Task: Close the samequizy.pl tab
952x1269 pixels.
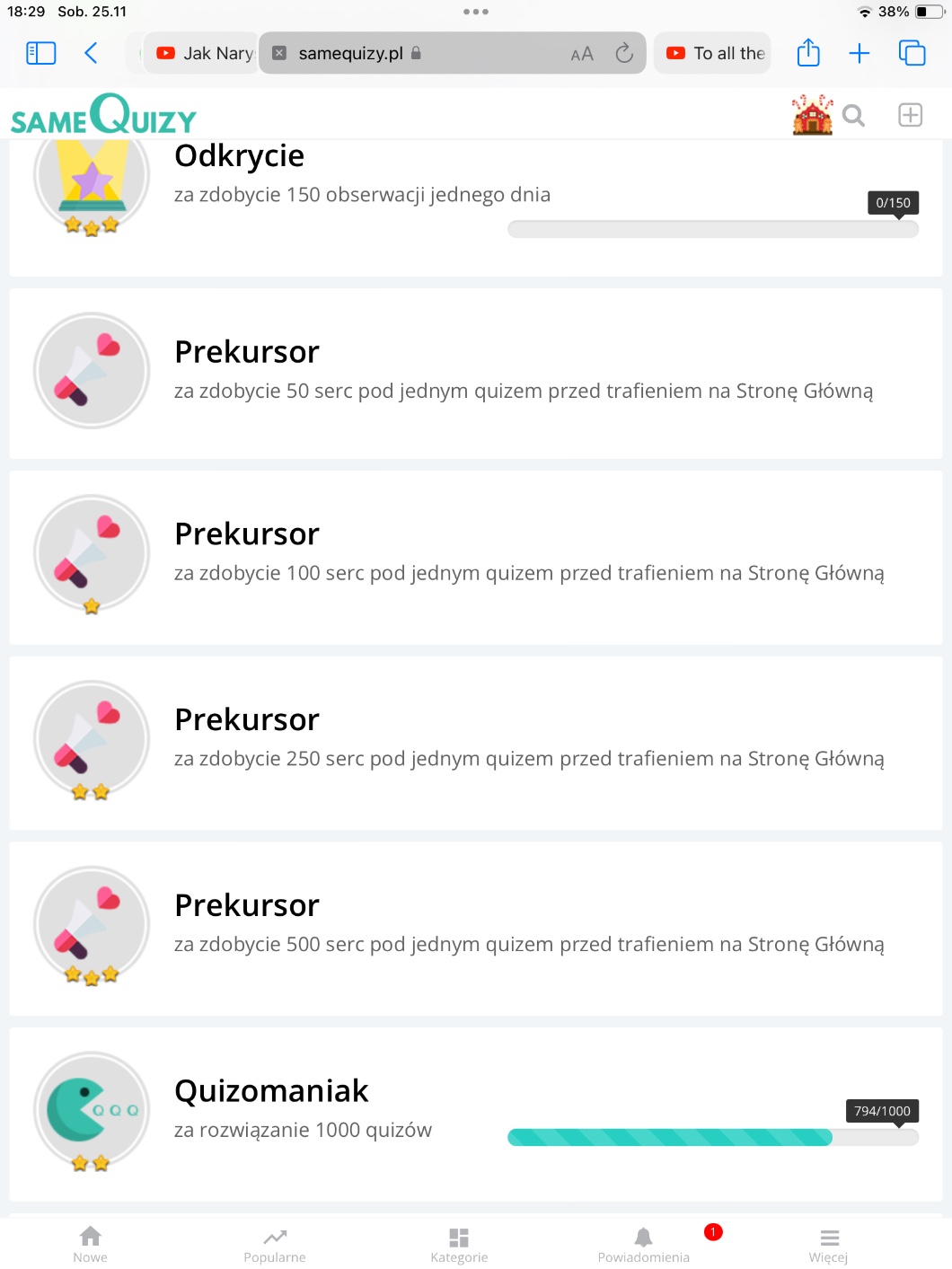Action: pyautogui.click(x=279, y=53)
